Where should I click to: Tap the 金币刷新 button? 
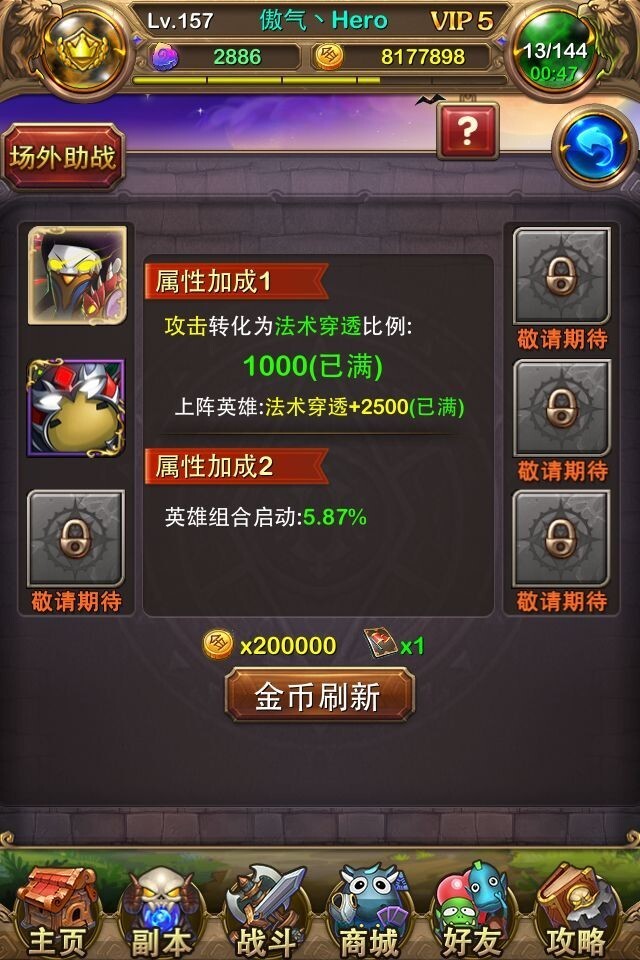319,696
